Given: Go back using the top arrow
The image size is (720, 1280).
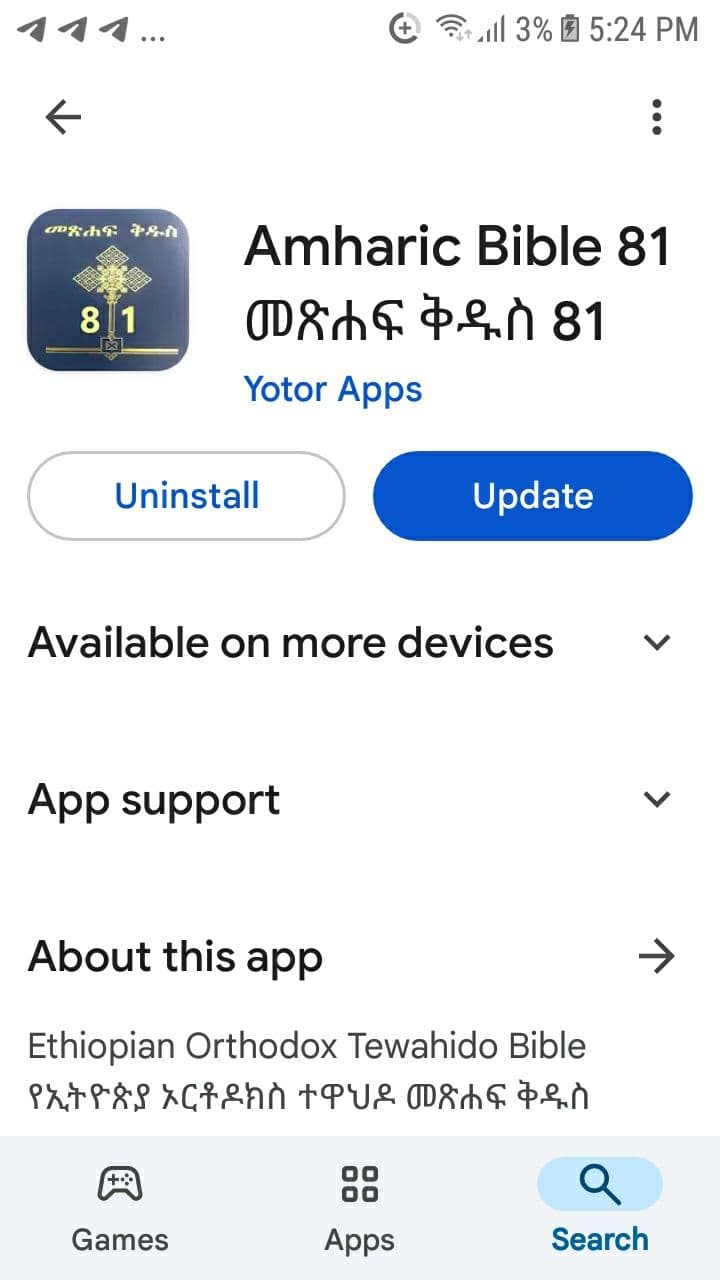Looking at the screenshot, I should click(63, 117).
